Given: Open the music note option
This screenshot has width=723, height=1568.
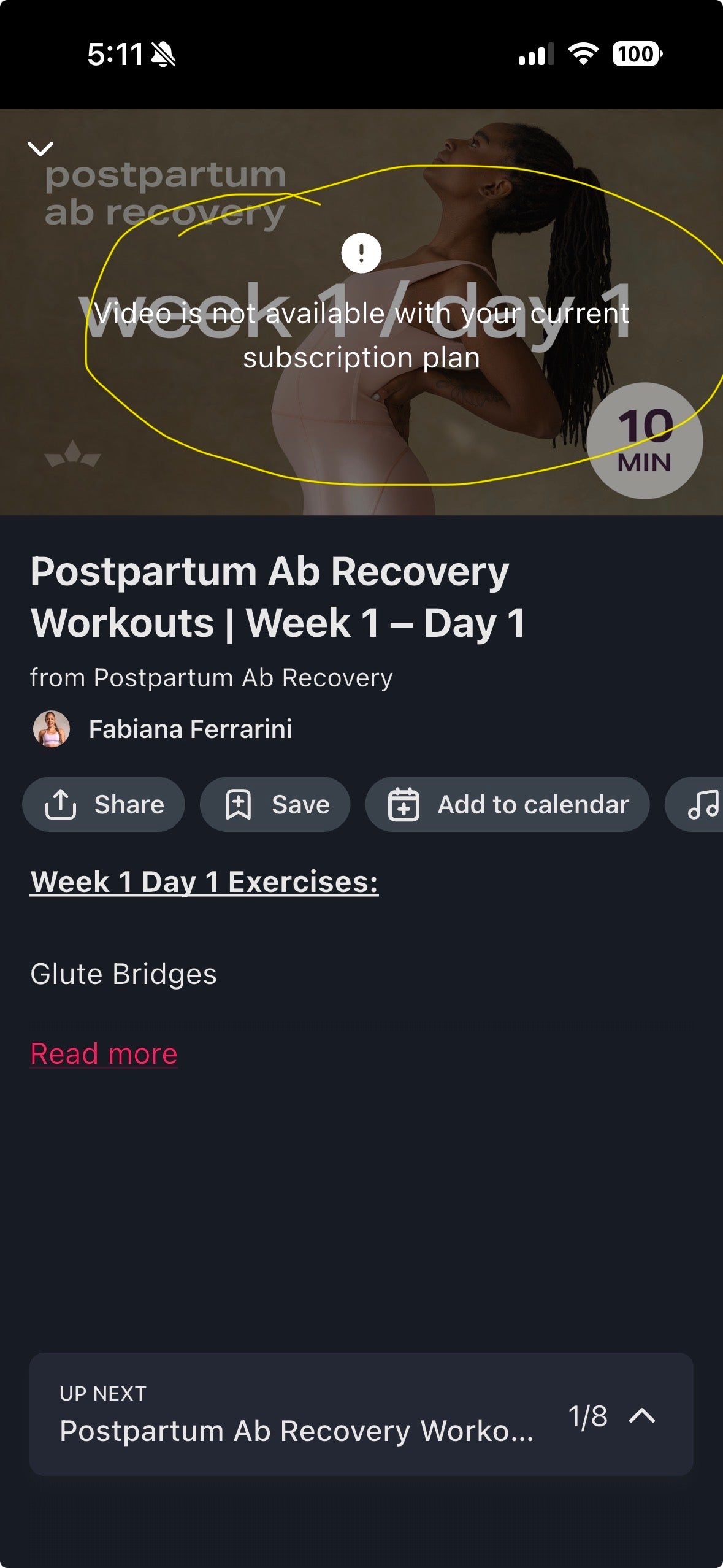Looking at the screenshot, I should pos(701,804).
